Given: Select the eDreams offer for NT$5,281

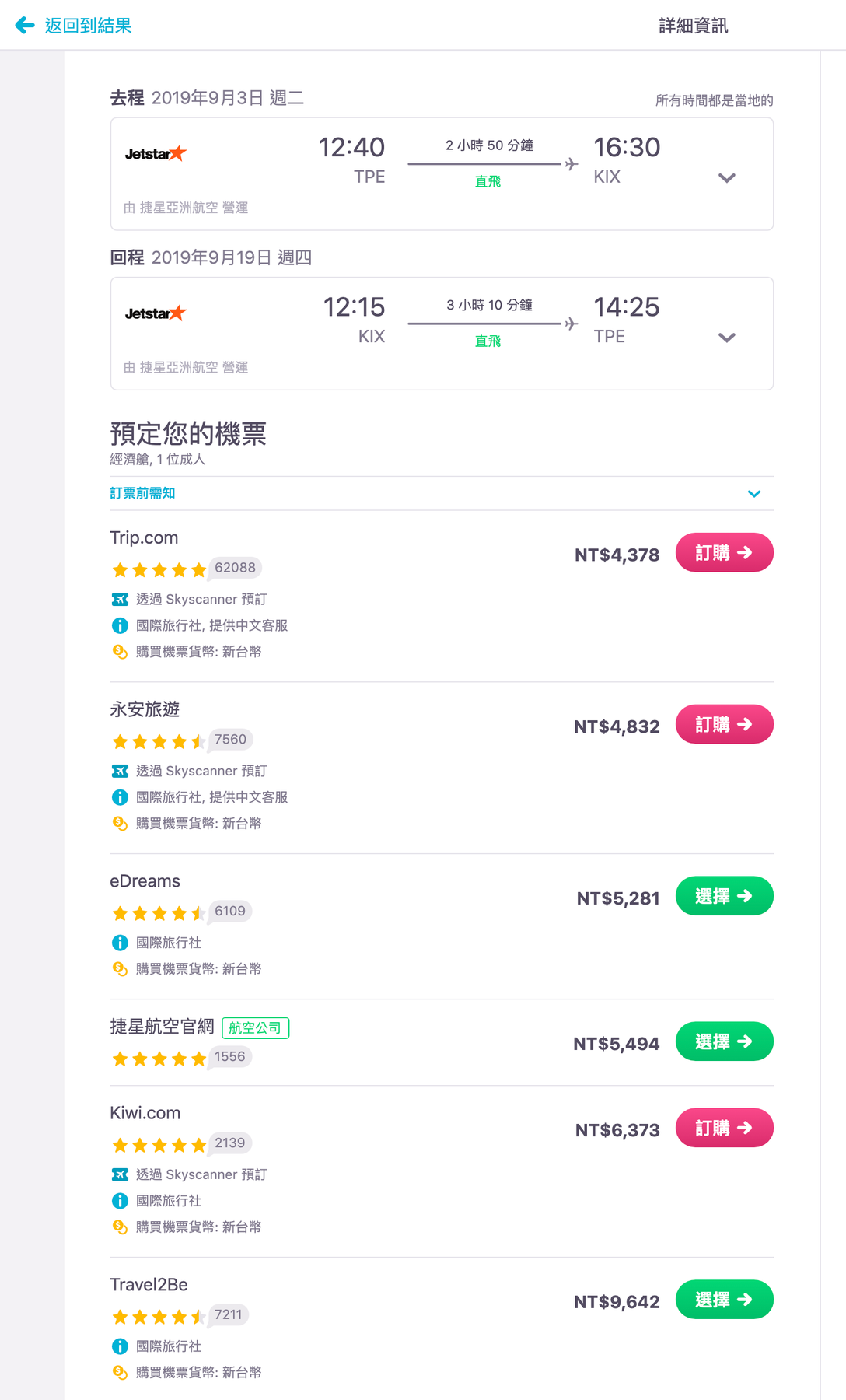Looking at the screenshot, I should (724, 896).
